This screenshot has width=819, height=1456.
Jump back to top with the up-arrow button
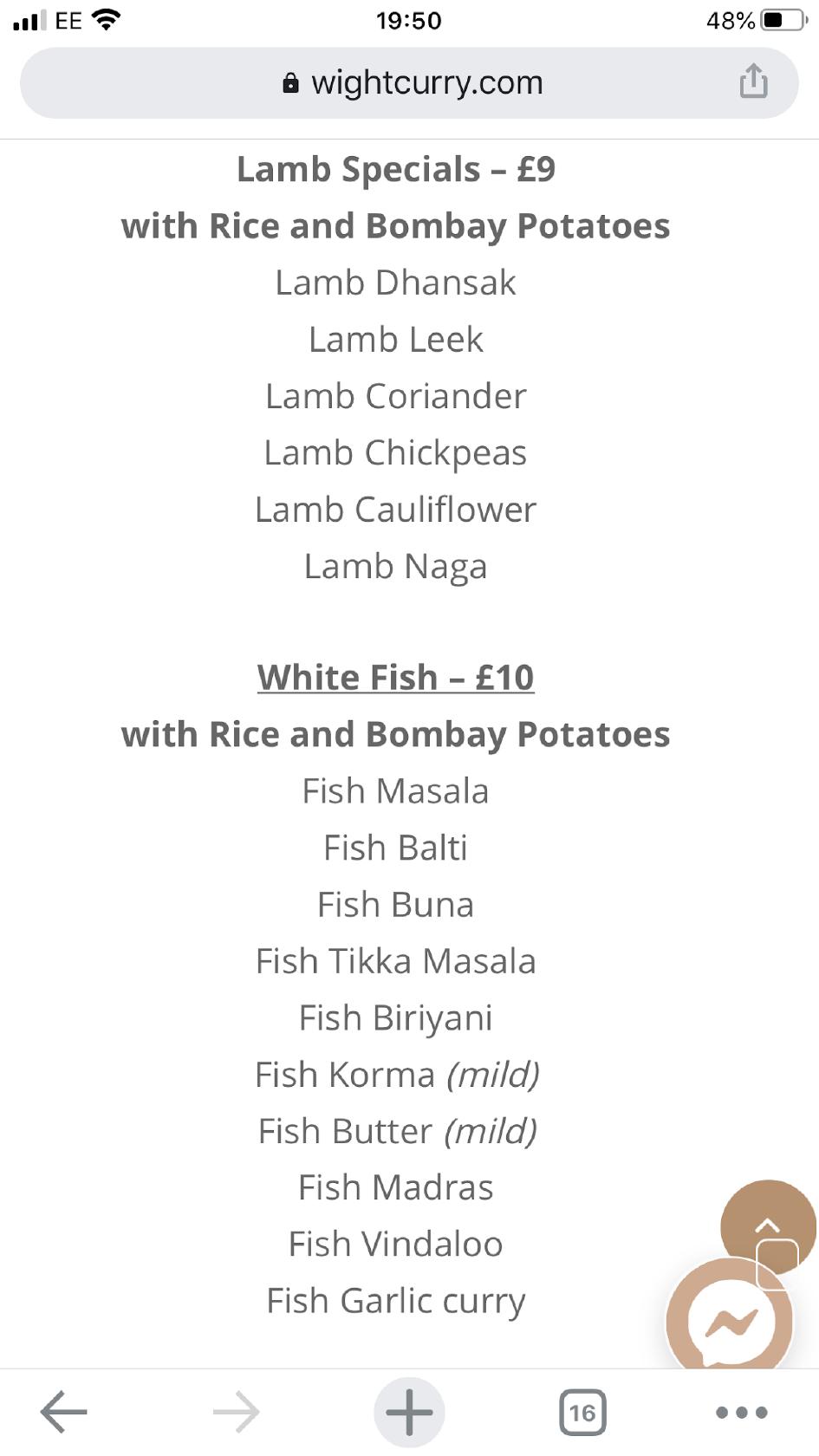(x=768, y=1225)
